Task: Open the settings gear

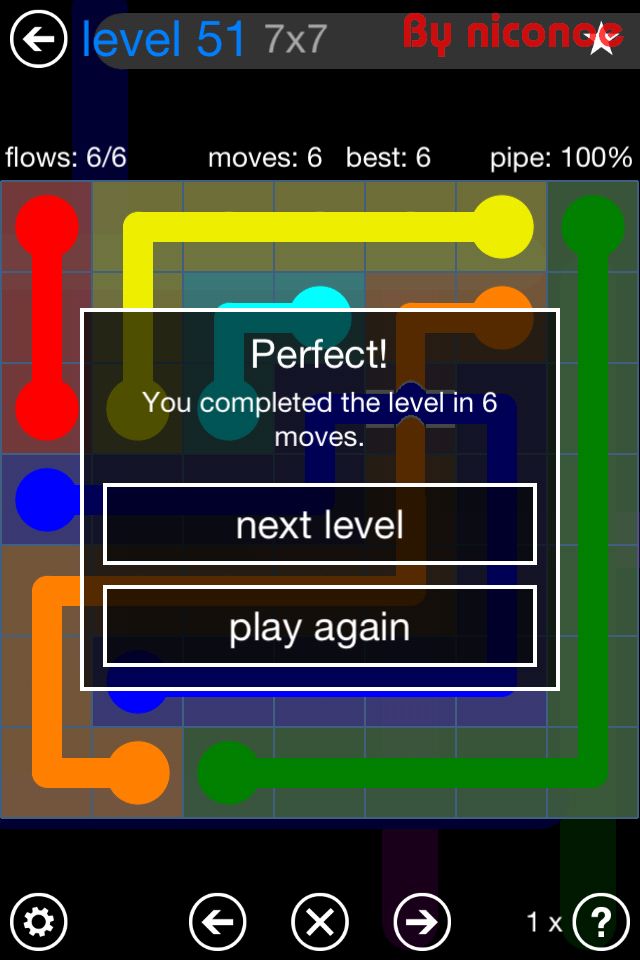Action: coord(38,921)
